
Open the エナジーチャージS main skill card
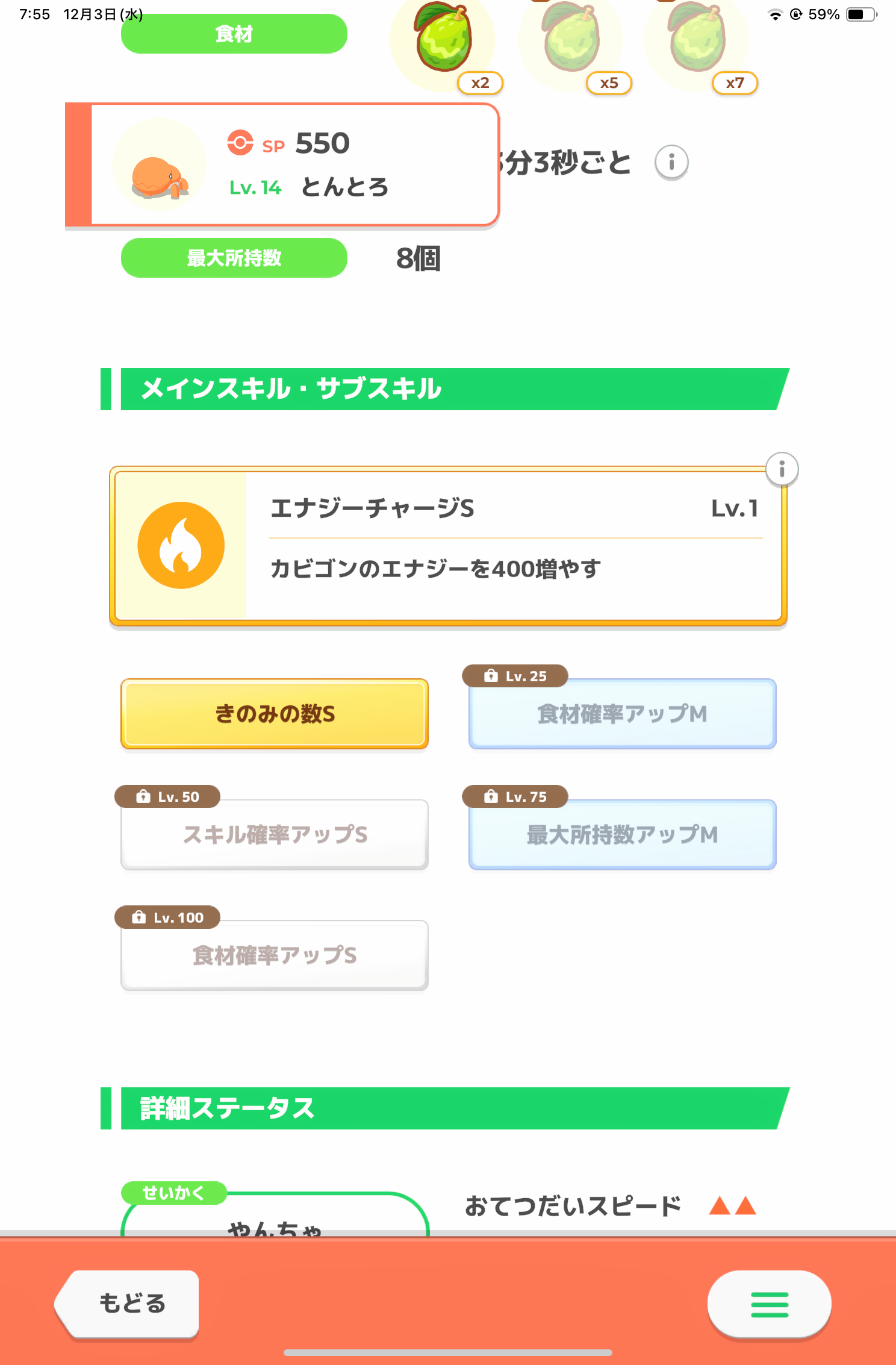(448, 546)
